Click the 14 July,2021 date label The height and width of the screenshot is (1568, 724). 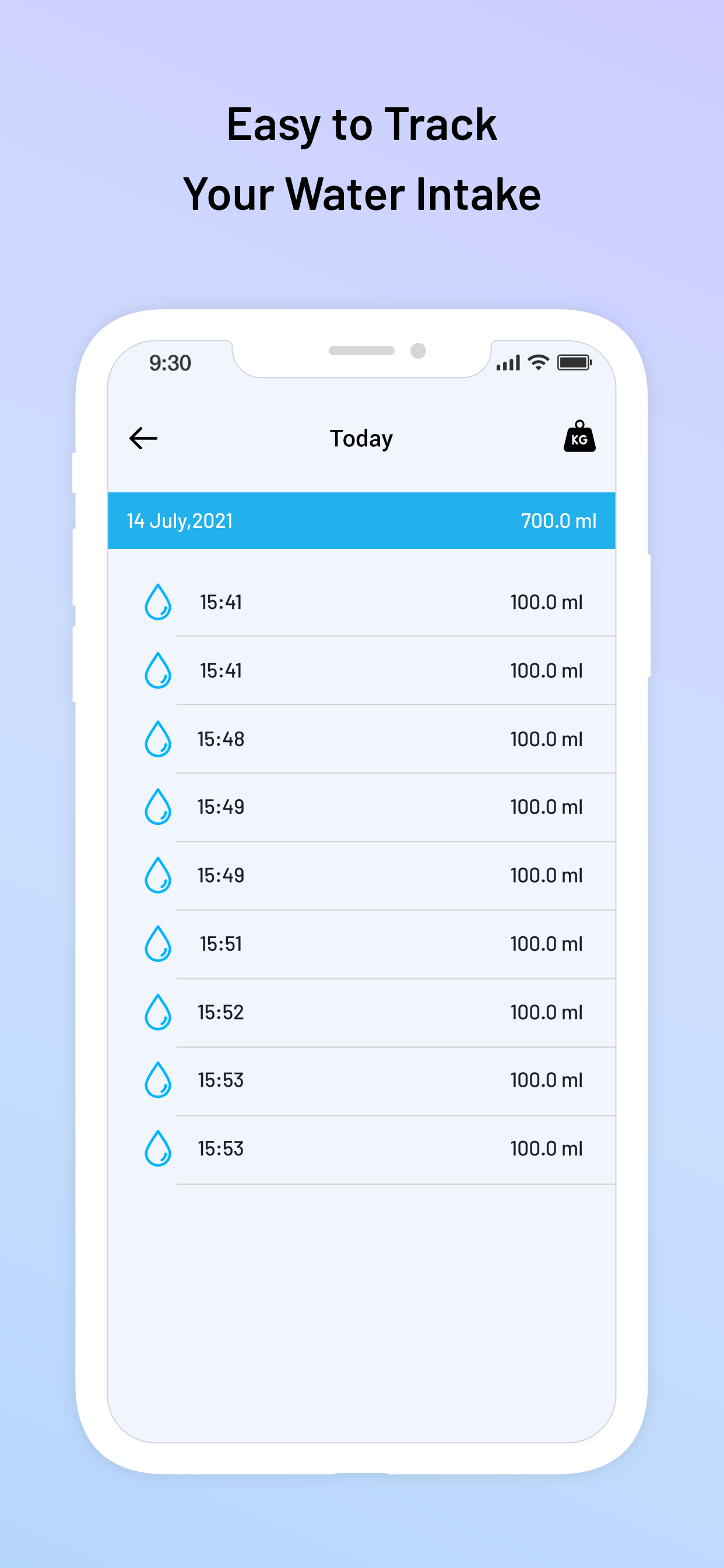(180, 520)
